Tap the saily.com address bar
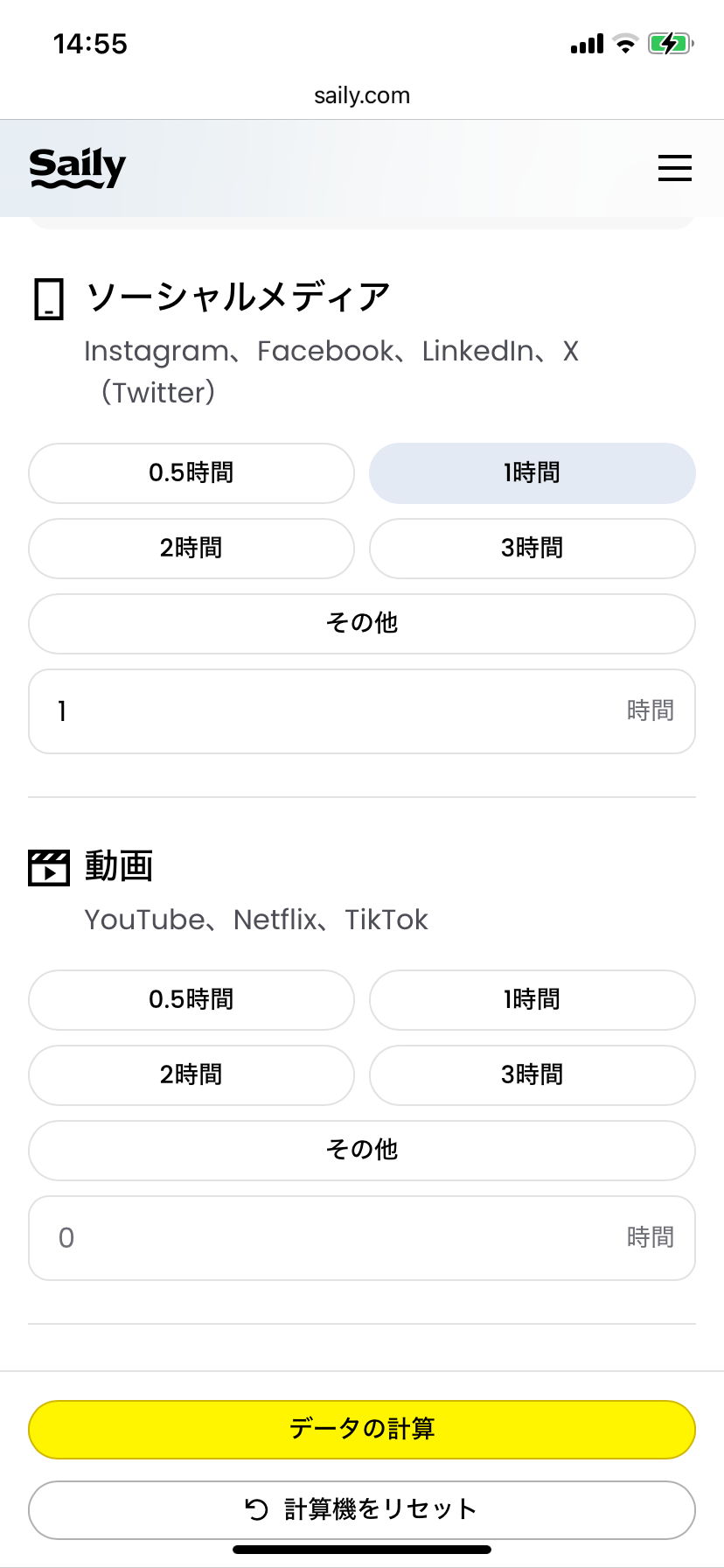 click(x=362, y=95)
